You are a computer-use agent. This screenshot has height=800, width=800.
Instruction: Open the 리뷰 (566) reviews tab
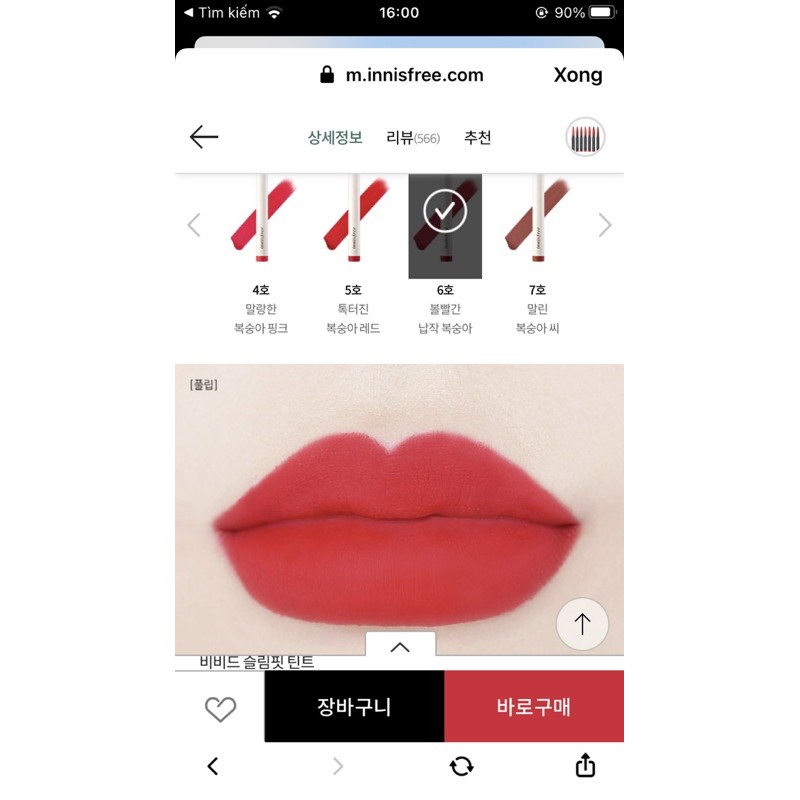click(413, 138)
